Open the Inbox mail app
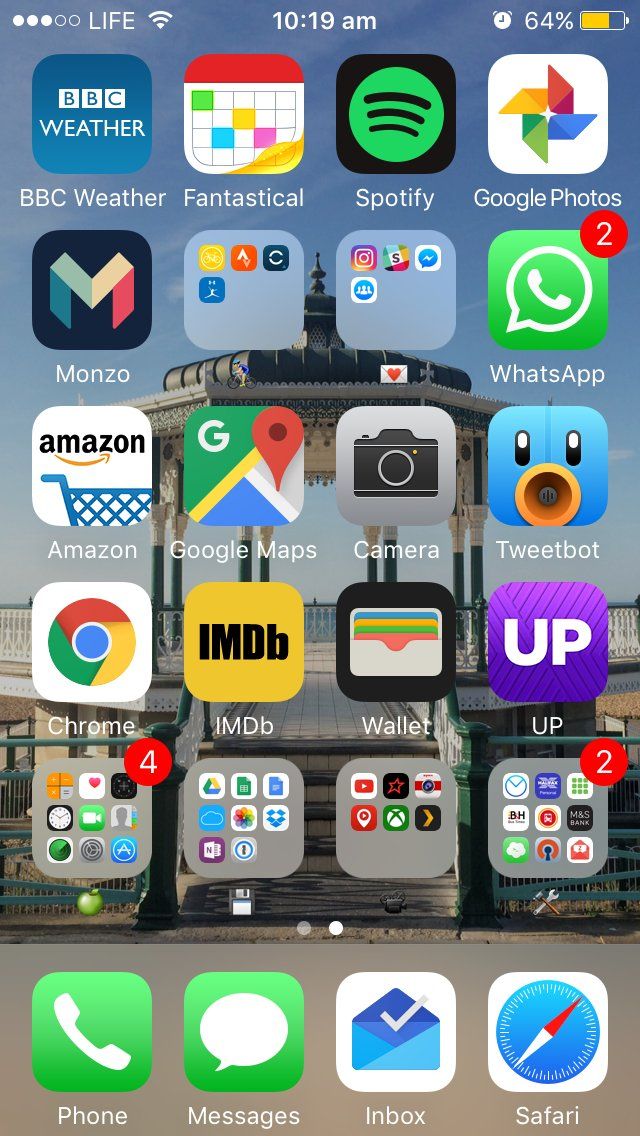The height and width of the screenshot is (1136, 640). coord(396,1032)
